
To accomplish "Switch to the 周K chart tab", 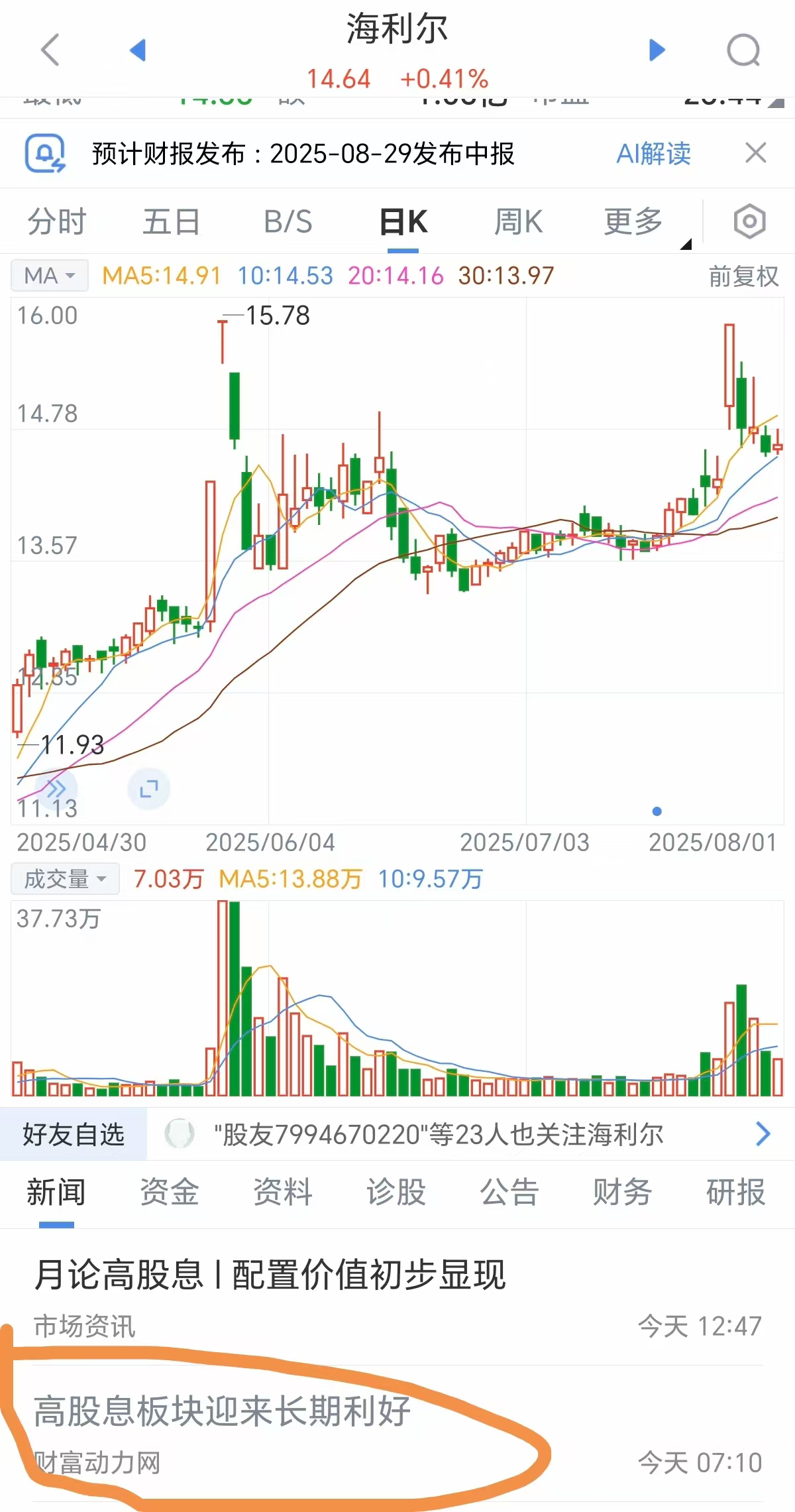I will [518, 221].
